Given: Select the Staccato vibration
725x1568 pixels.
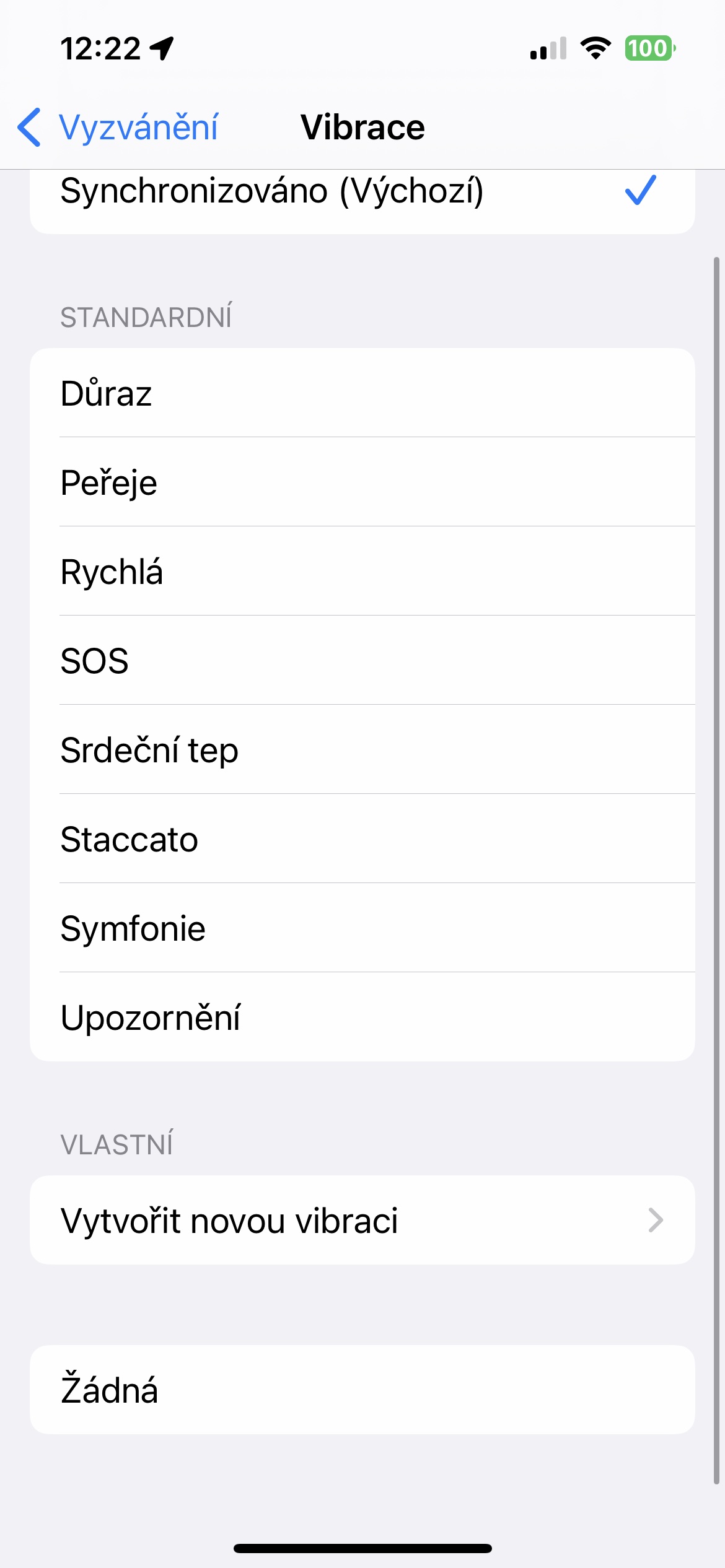Looking at the screenshot, I should 362,839.
